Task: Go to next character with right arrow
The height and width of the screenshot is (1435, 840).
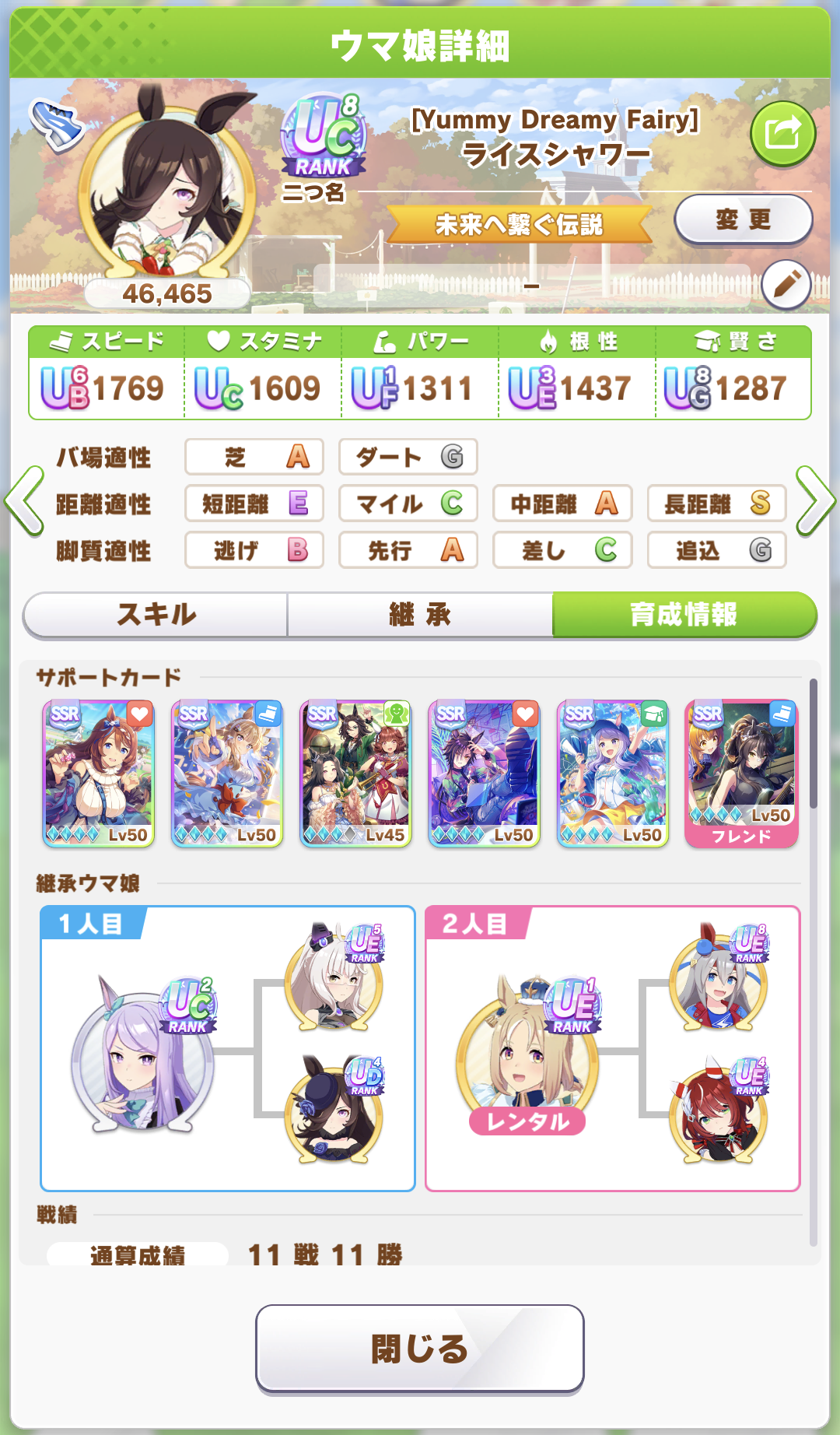Action: (x=814, y=502)
